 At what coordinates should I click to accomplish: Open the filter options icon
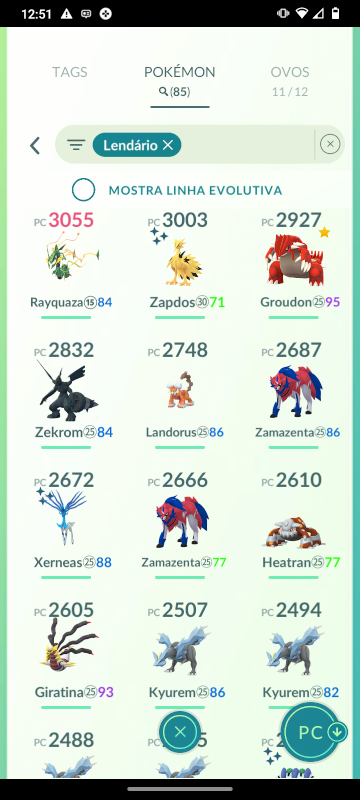pyautogui.click(x=76, y=145)
